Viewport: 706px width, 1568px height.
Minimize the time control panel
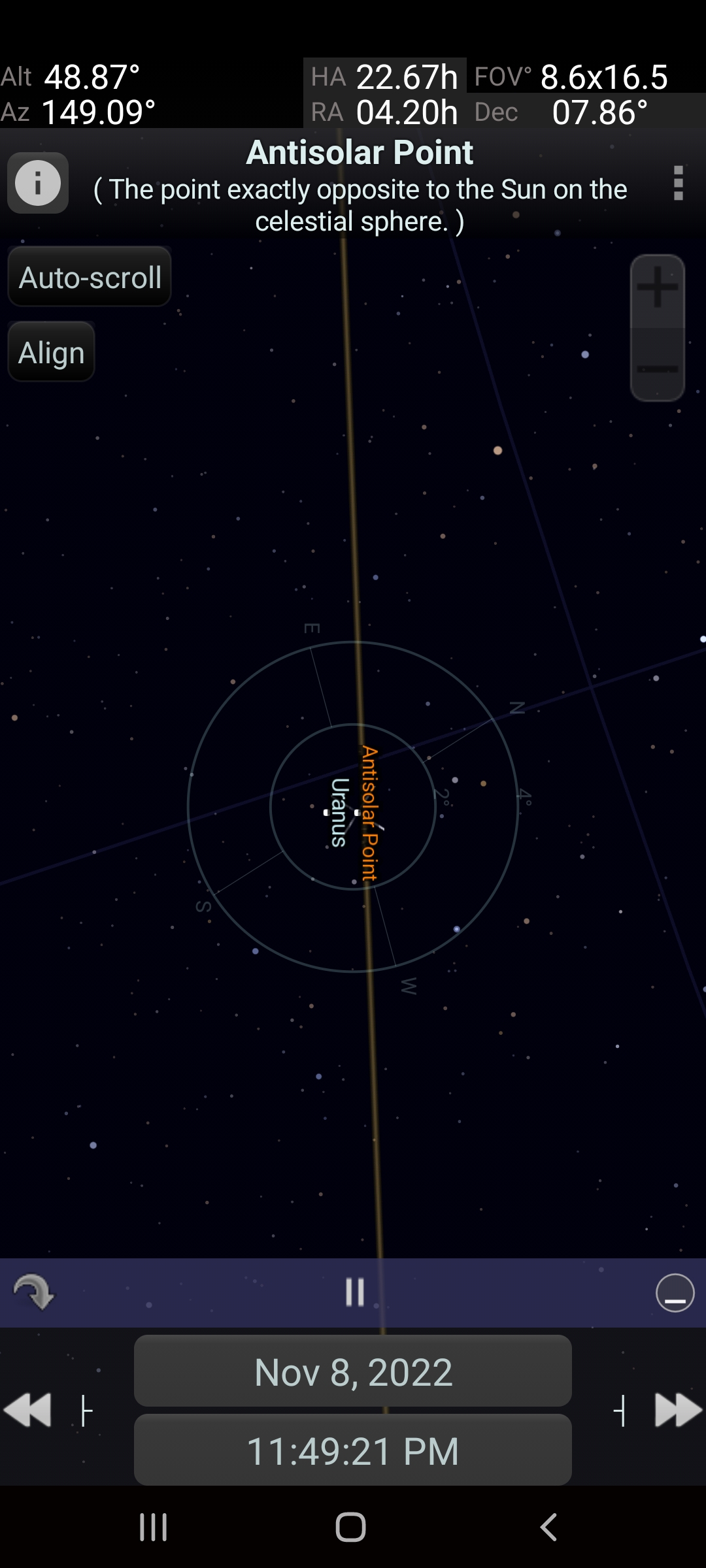(x=675, y=1292)
